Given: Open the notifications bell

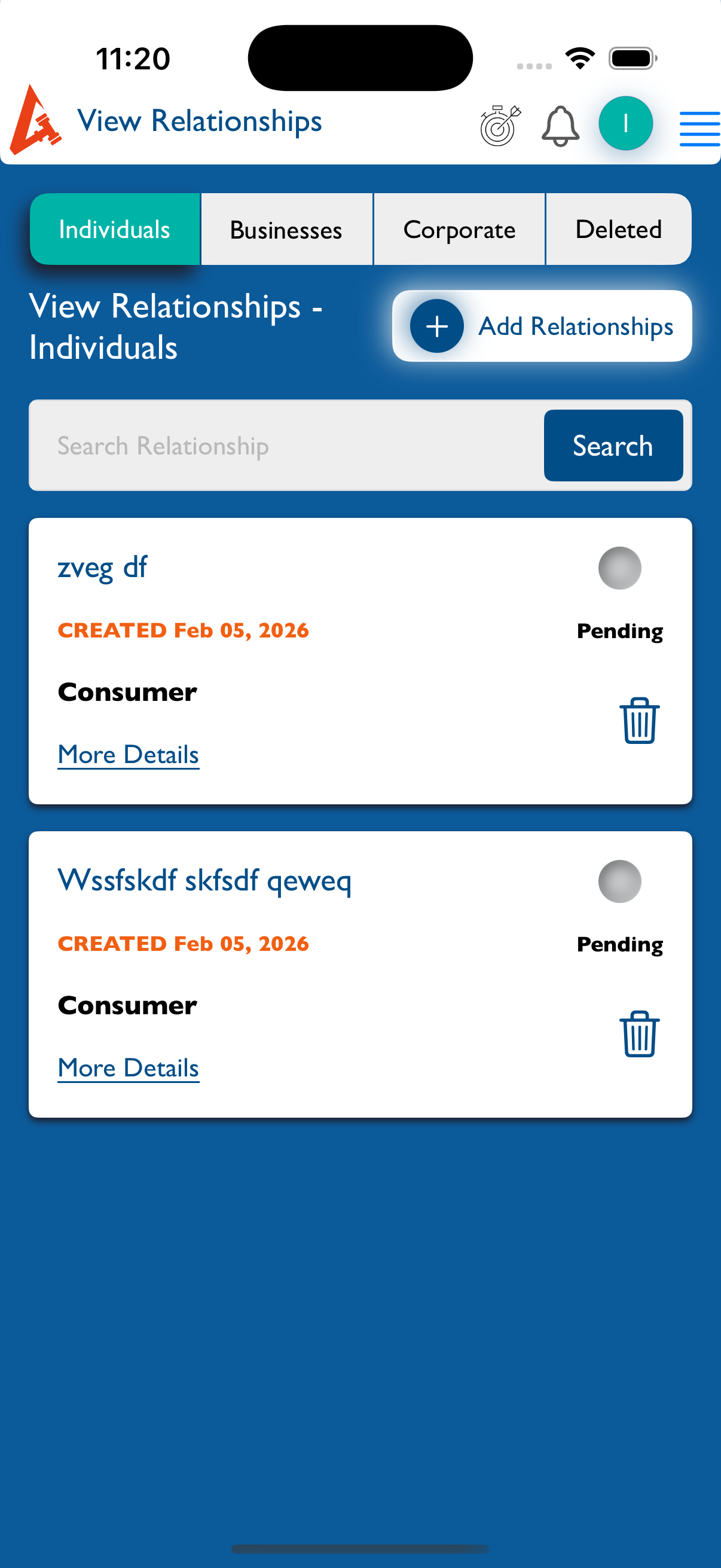Looking at the screenshot, I should [560, 126].
